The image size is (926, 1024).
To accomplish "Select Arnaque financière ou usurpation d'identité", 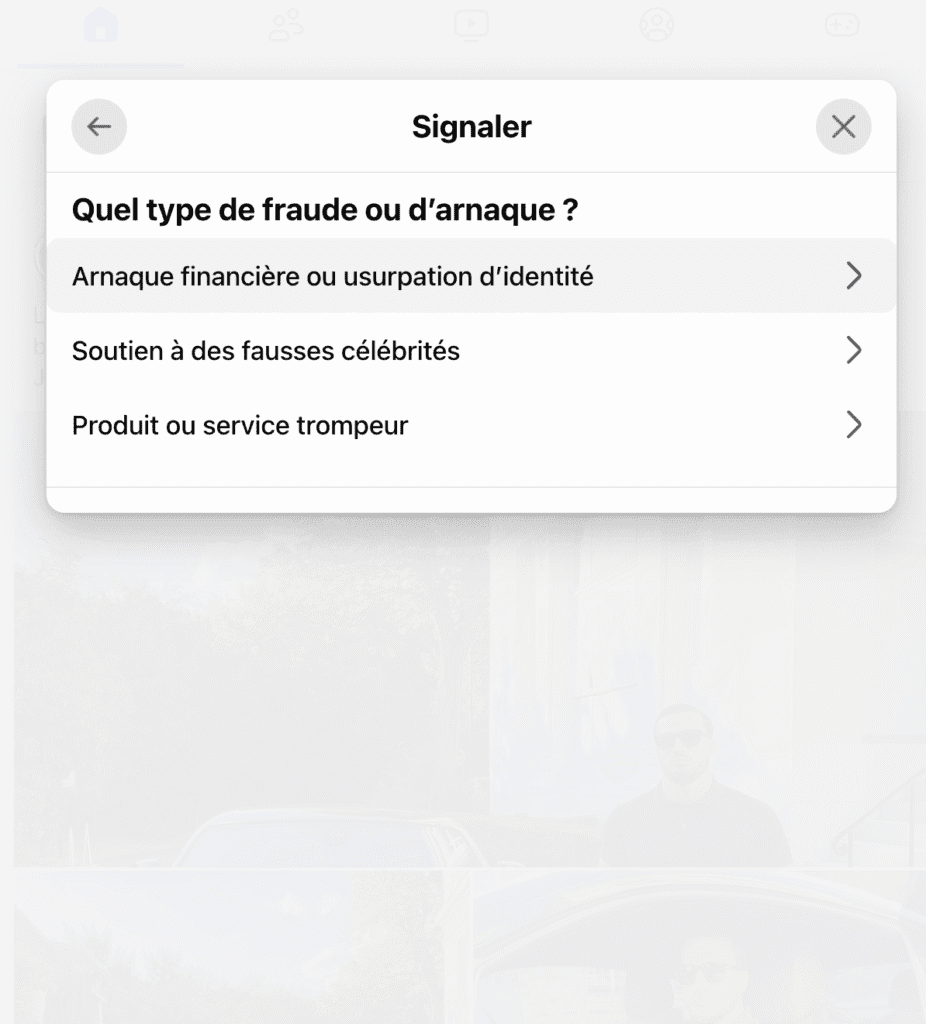I will [470, 276].
